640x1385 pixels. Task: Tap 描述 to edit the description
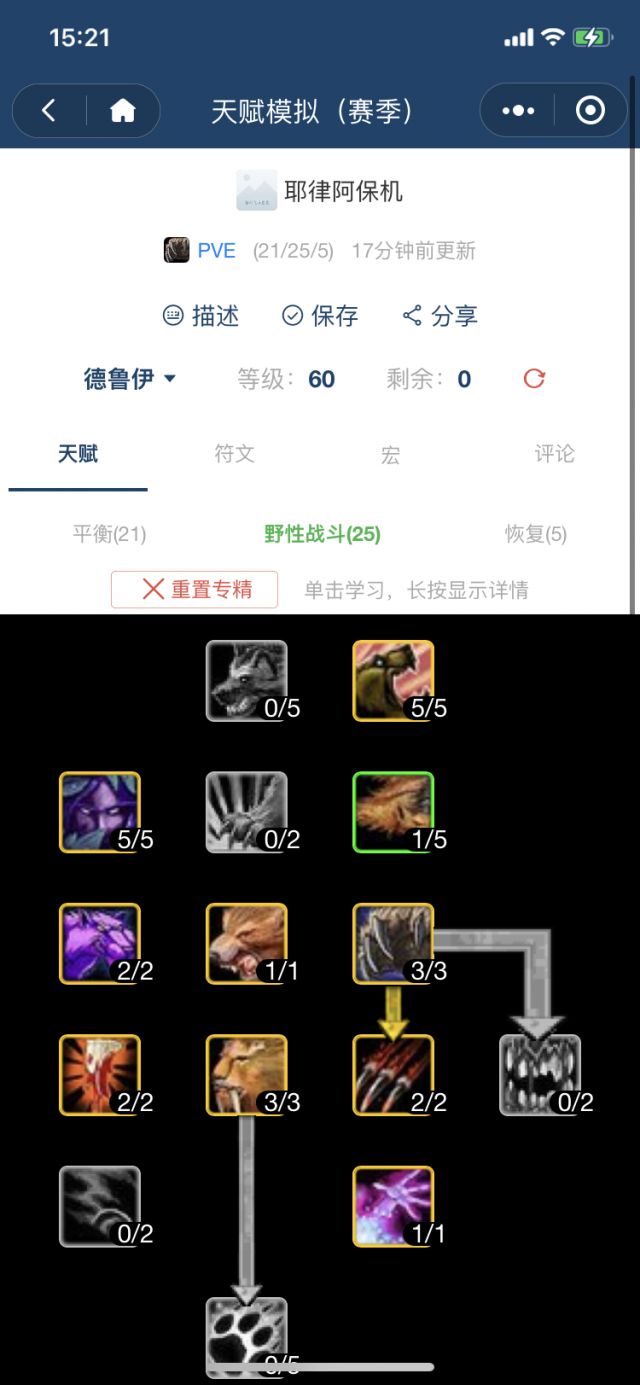201,316
